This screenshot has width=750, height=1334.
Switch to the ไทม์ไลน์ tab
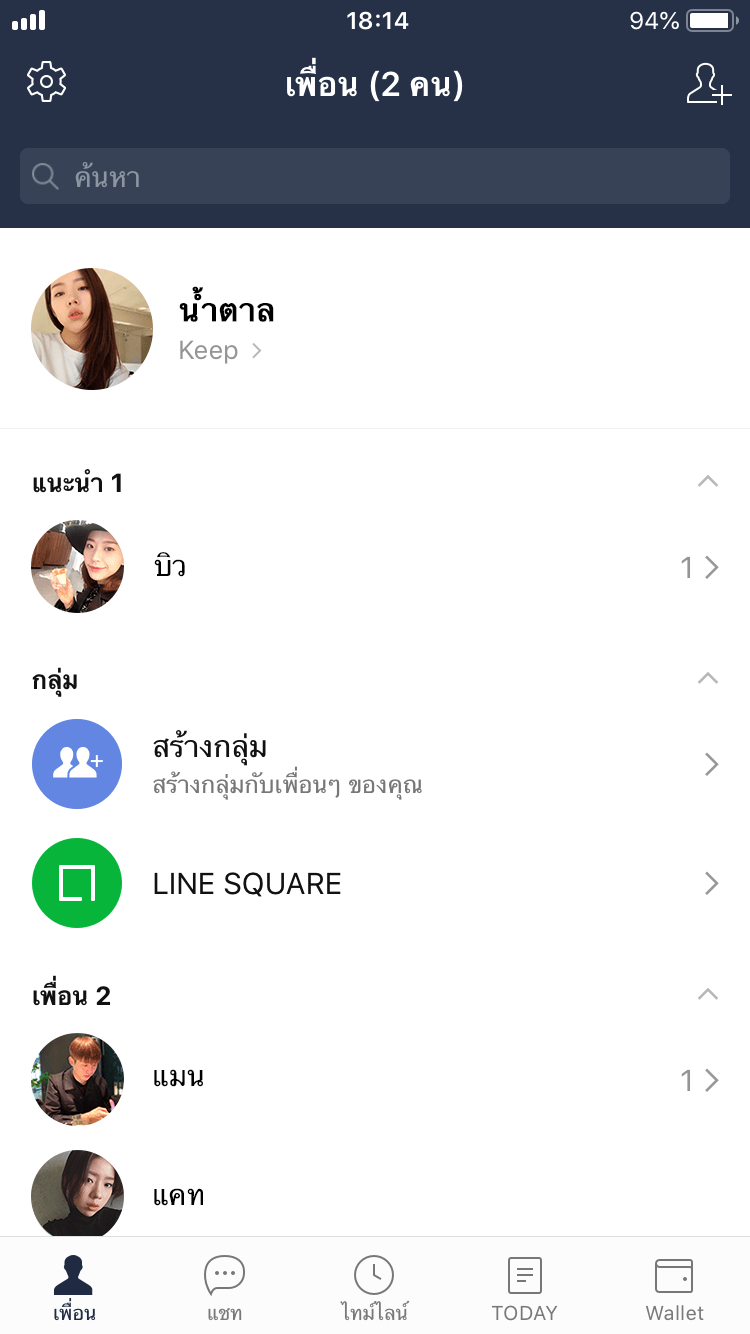coord(374,1288)
